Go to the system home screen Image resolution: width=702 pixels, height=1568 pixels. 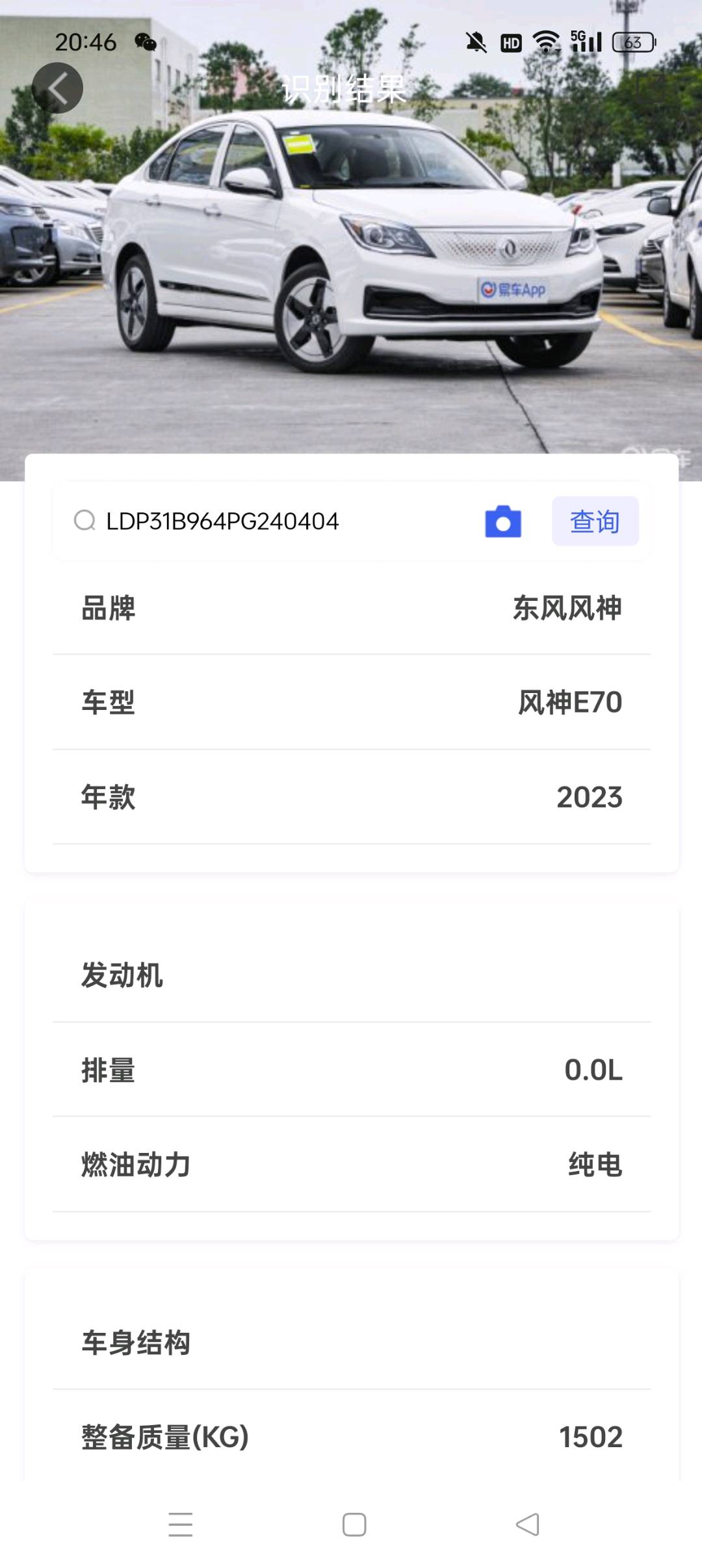coord(354,1524)
